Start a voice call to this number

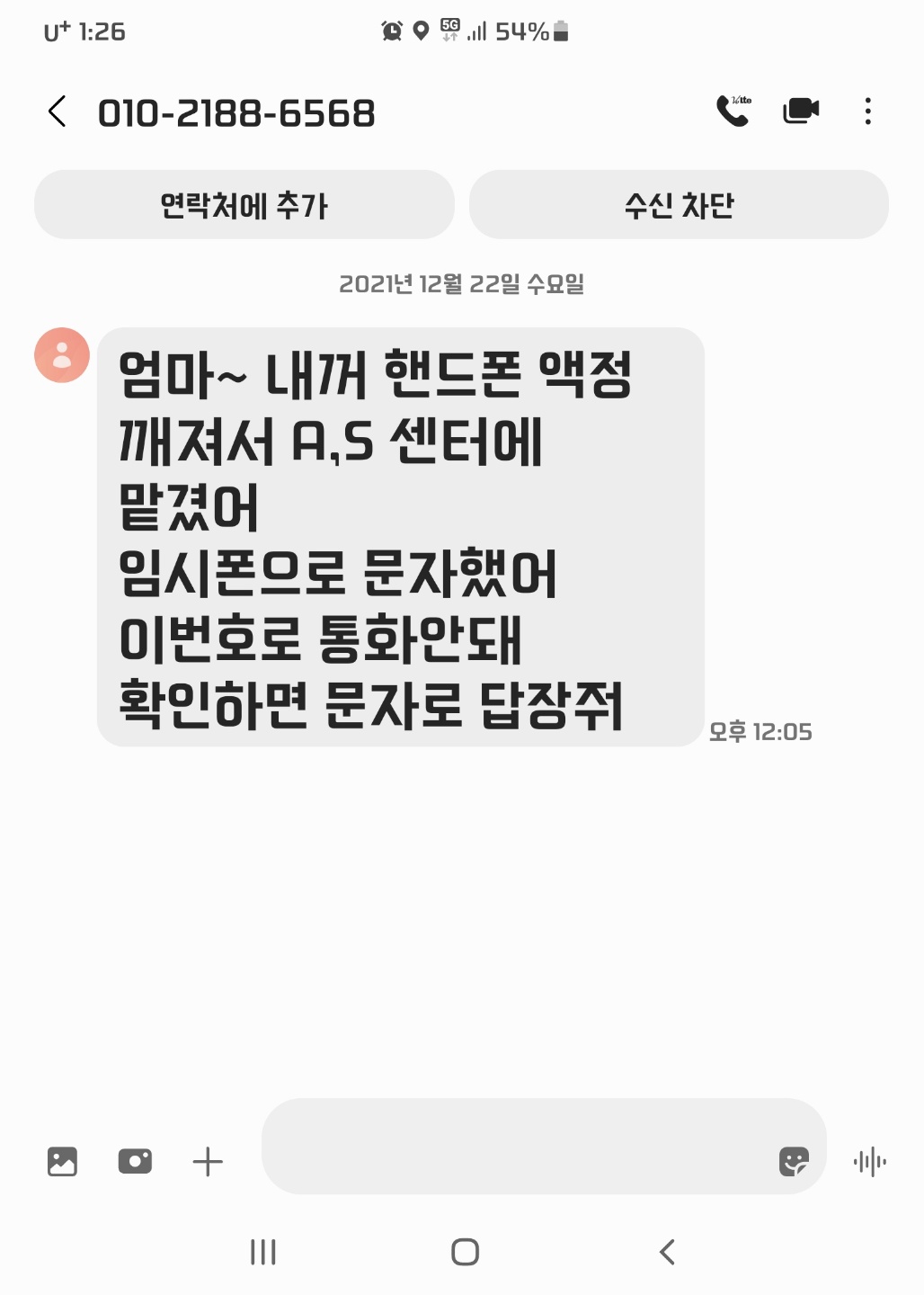coord(733,111)
